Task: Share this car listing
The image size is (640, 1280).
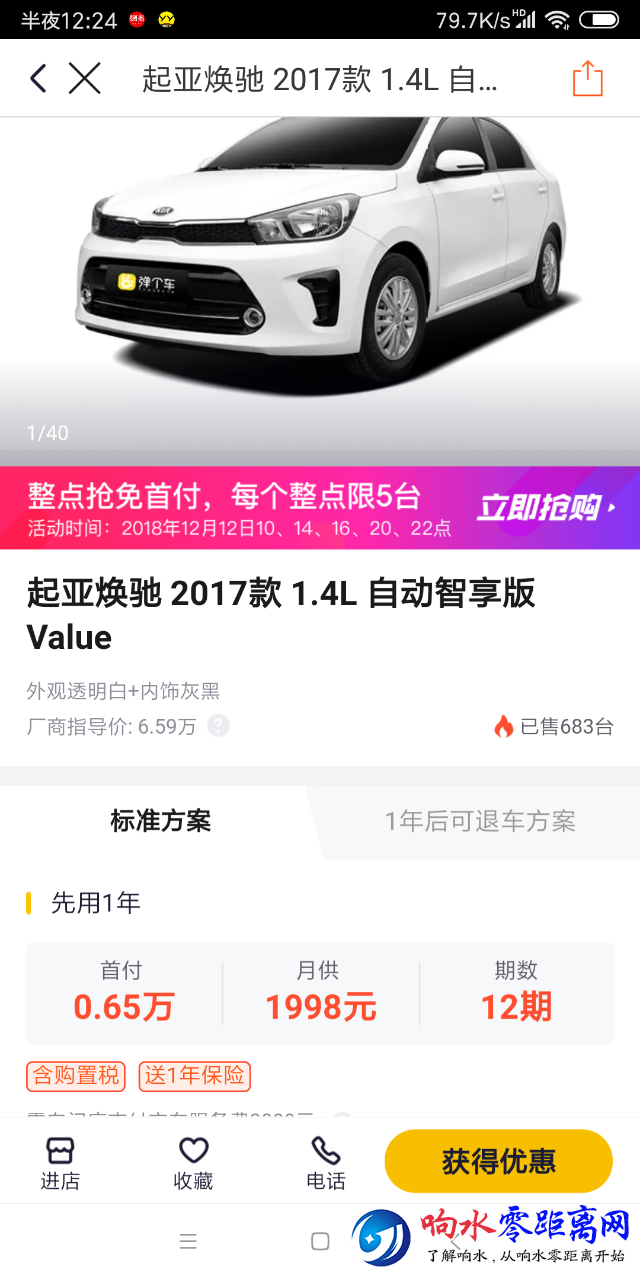Action: pos(588,78)
